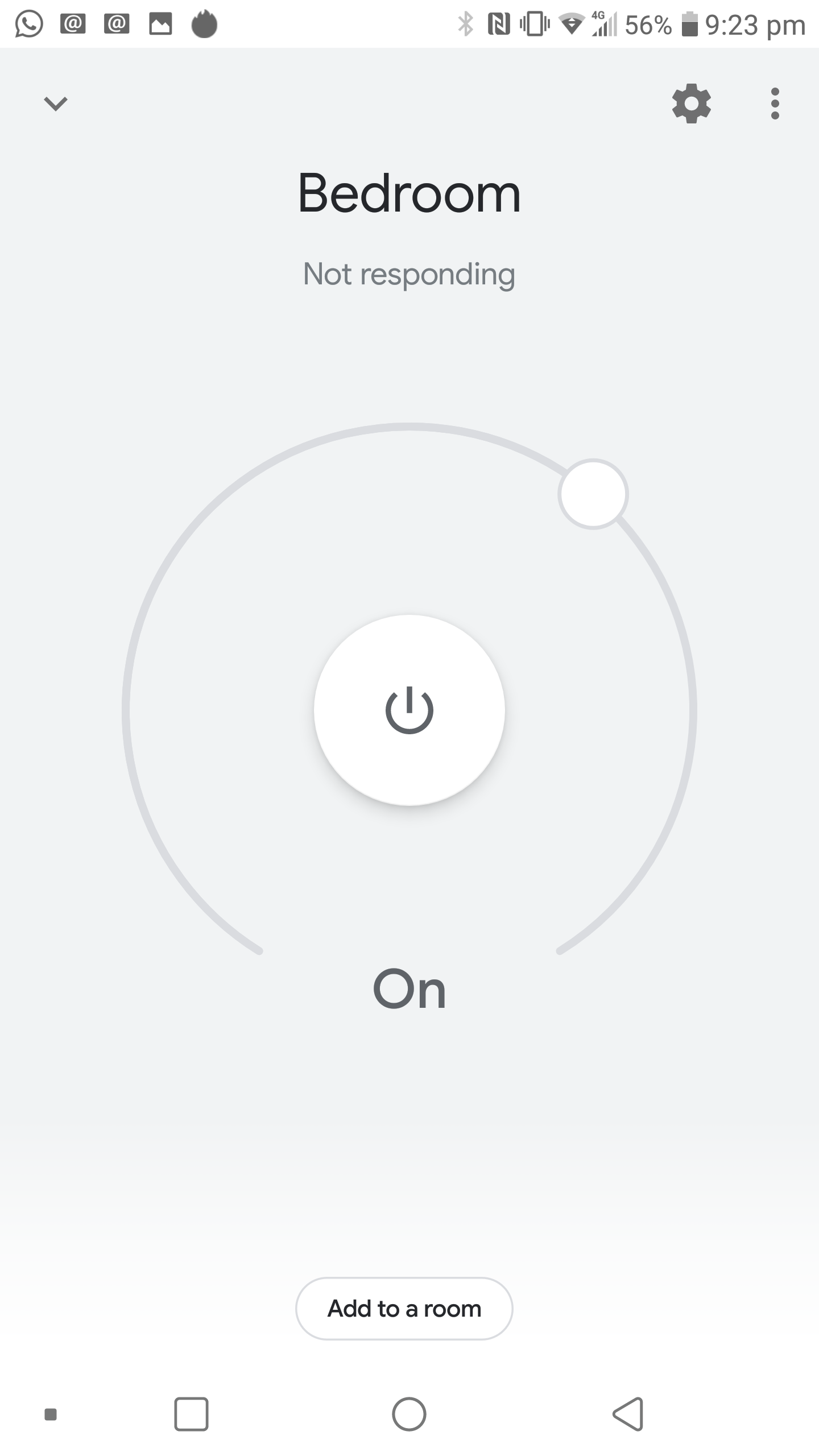Screen dimensions: 819x1456
Task: Collapse the Bedroom device panel with the down chevron
Action: click(56, 104)
